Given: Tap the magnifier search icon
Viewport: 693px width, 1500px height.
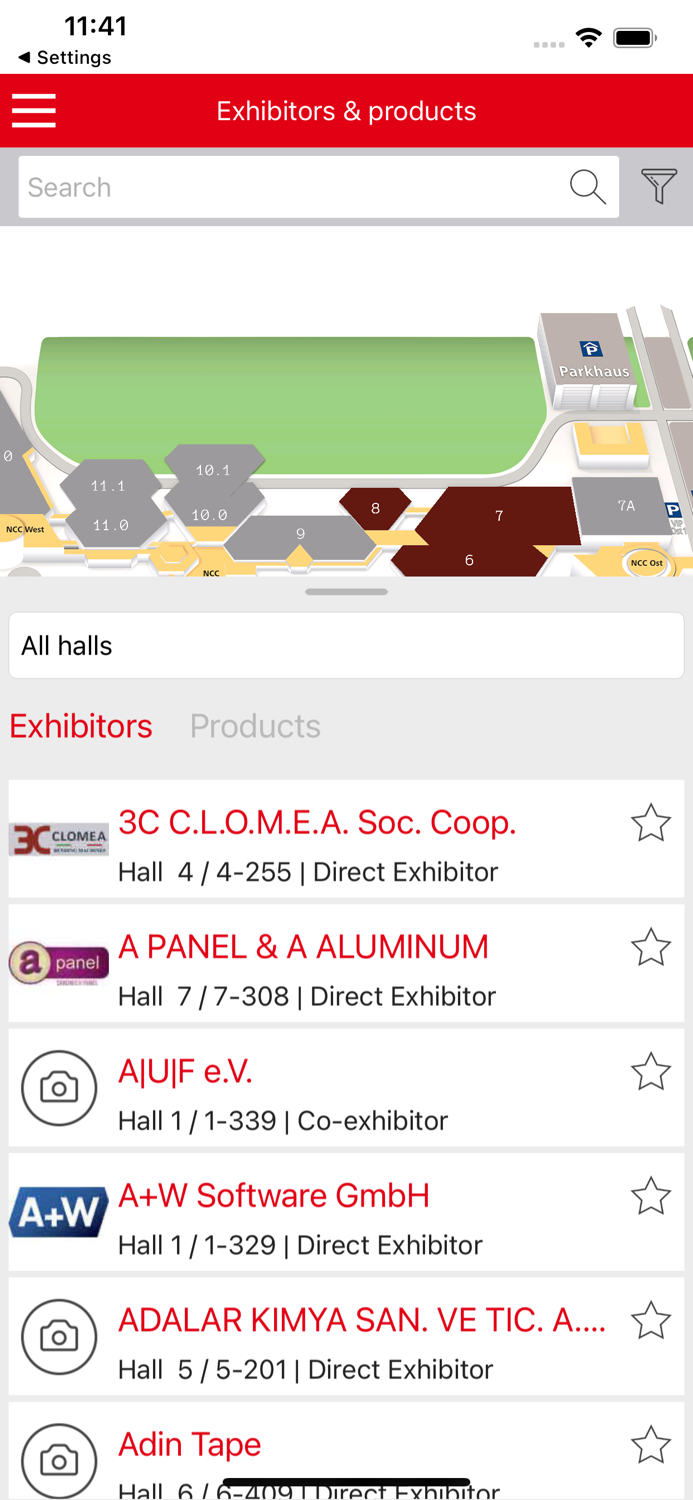Looking at the screenshot, I should (x=588, y=187).
